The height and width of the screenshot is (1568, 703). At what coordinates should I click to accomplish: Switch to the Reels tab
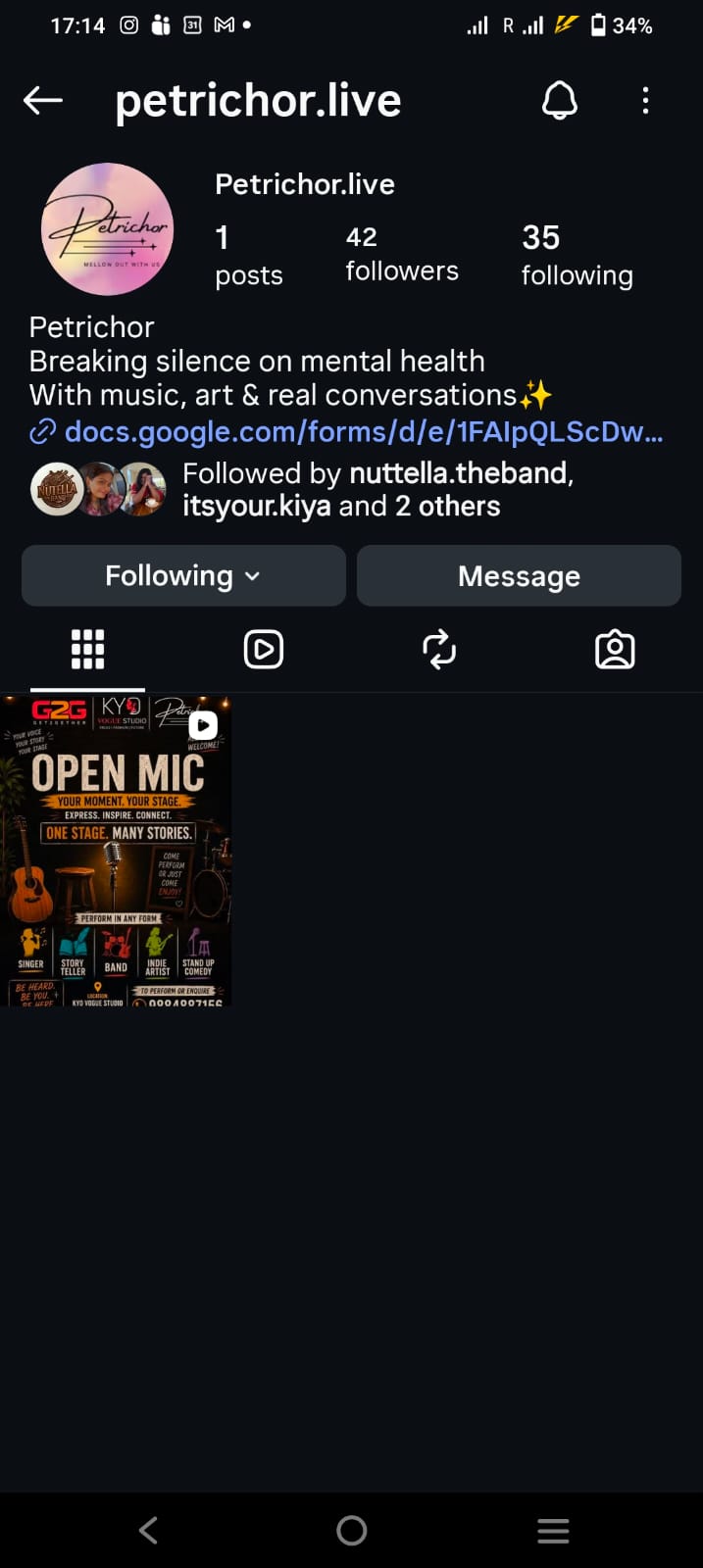[264, 650]
